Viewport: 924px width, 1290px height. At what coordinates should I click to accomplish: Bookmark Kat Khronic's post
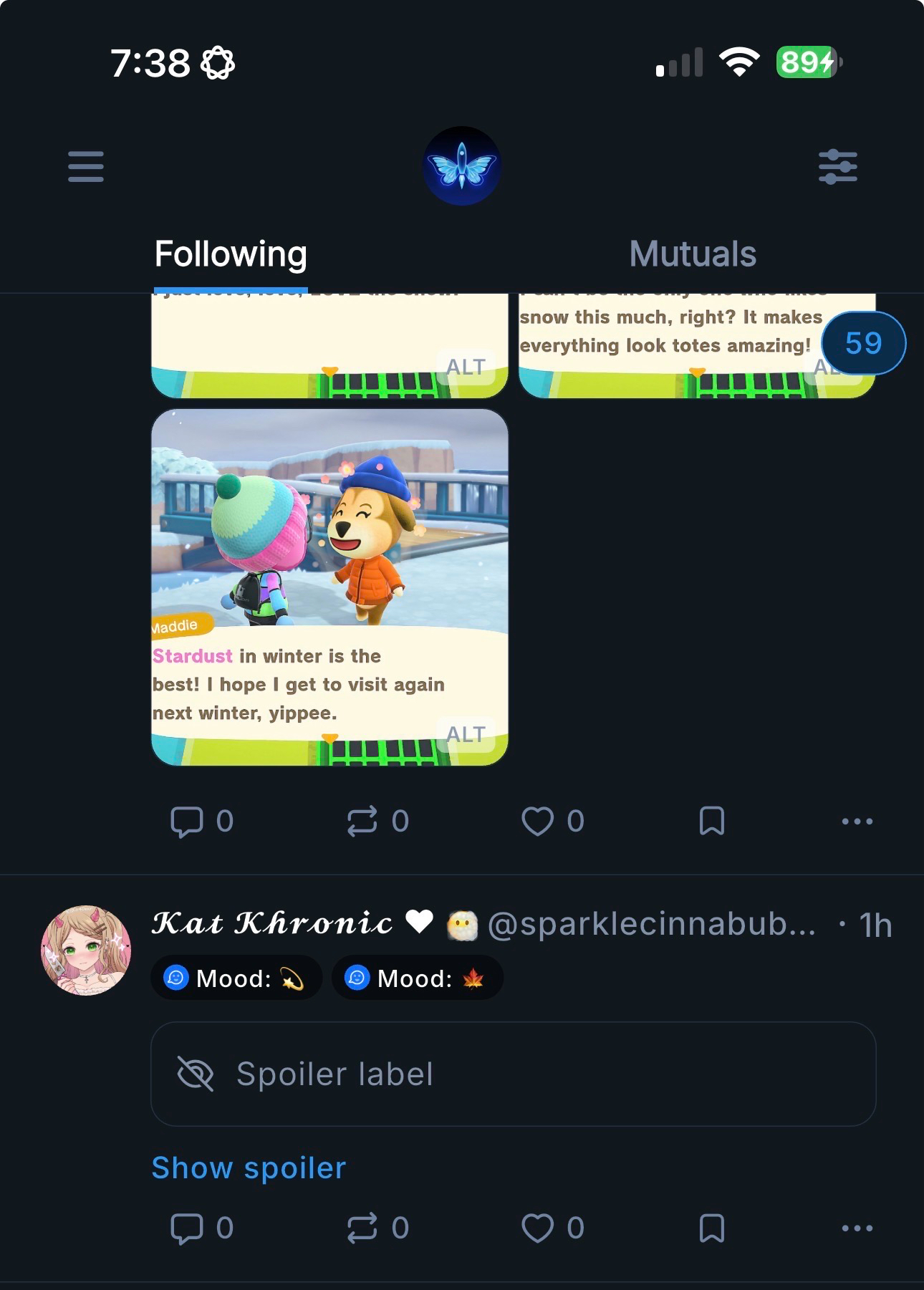[x=711, y=1228]
